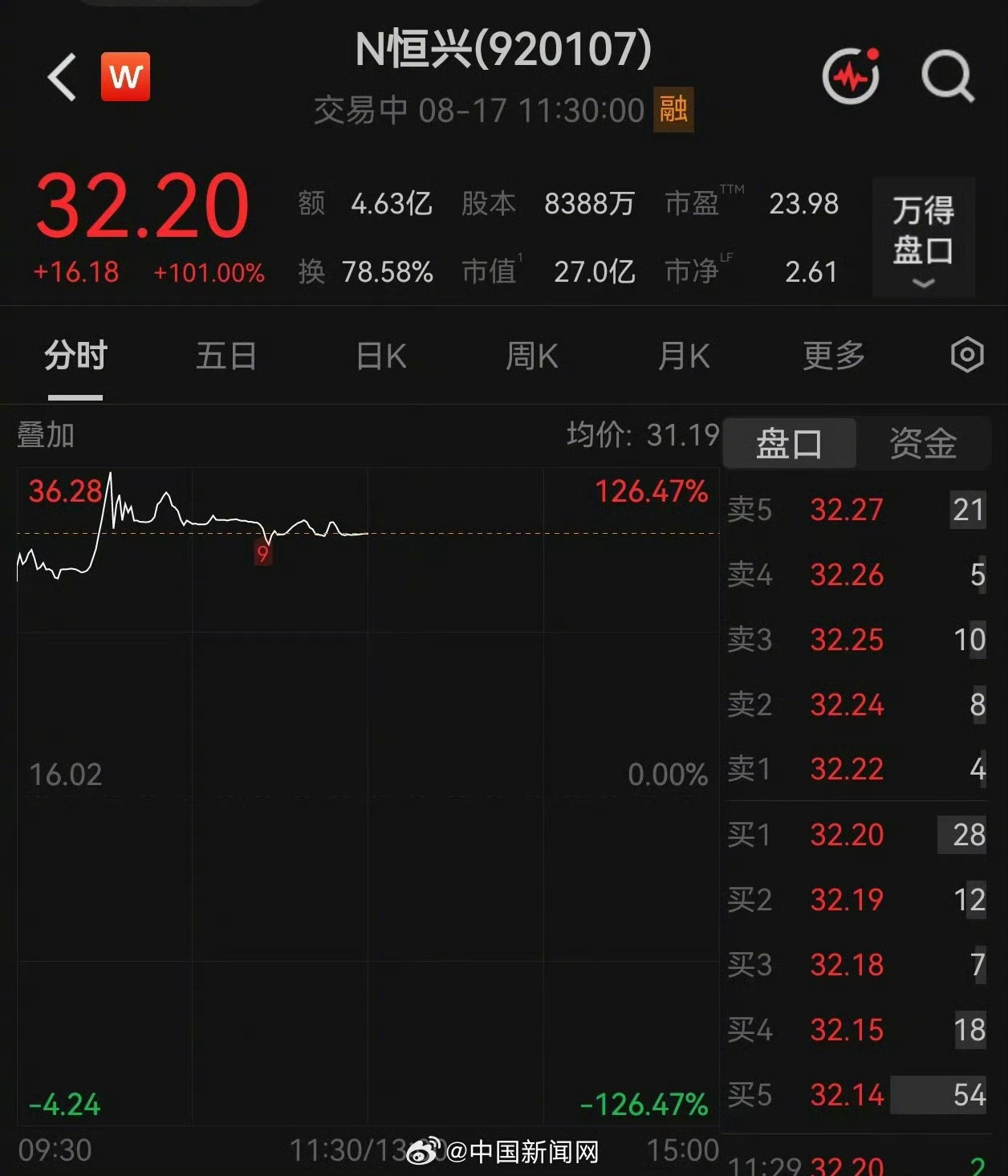Tap the 融 margin badge
This screenshot has height=1176, width=1008.
(673, 109)
